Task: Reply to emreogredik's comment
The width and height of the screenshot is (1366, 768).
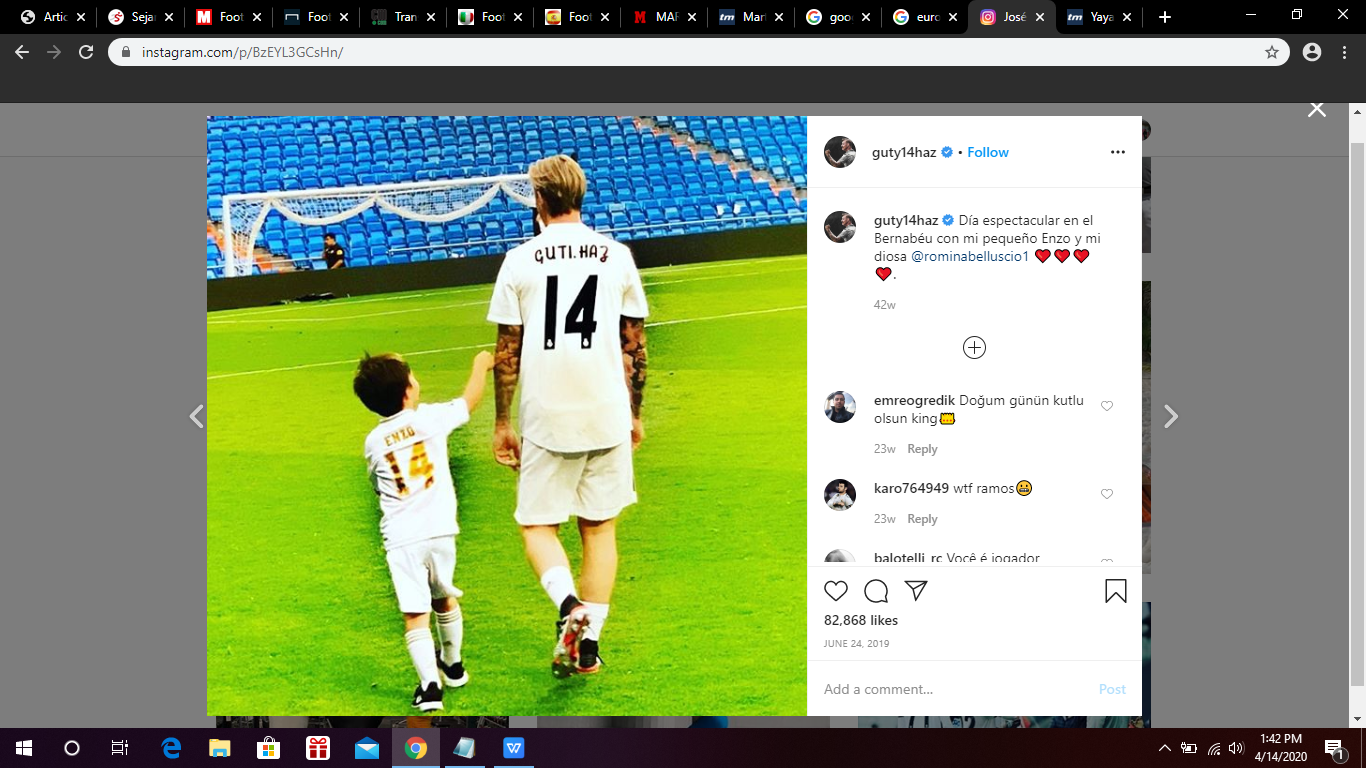Action: coord(922,449)
